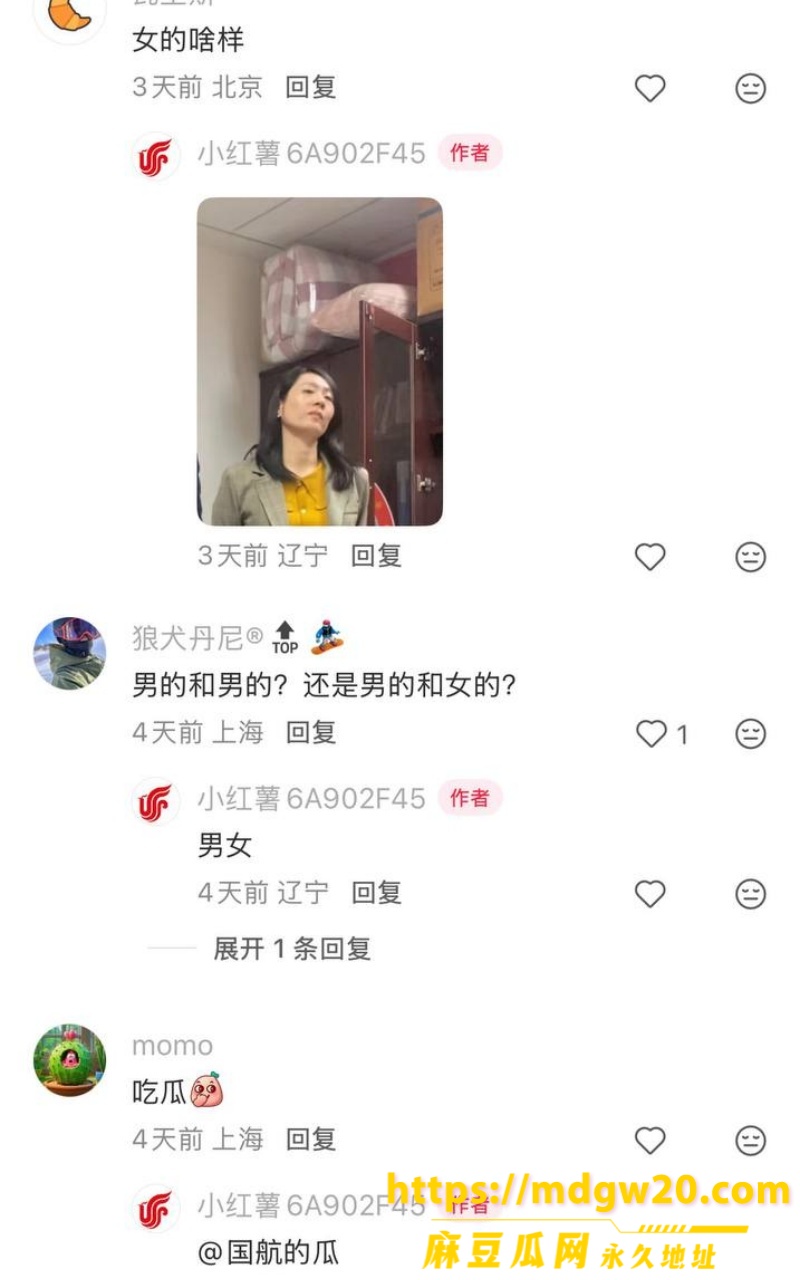Open the mention @国航的瓜
The height and width of the screenshot is (1280, 800).
coord(269,1252)
